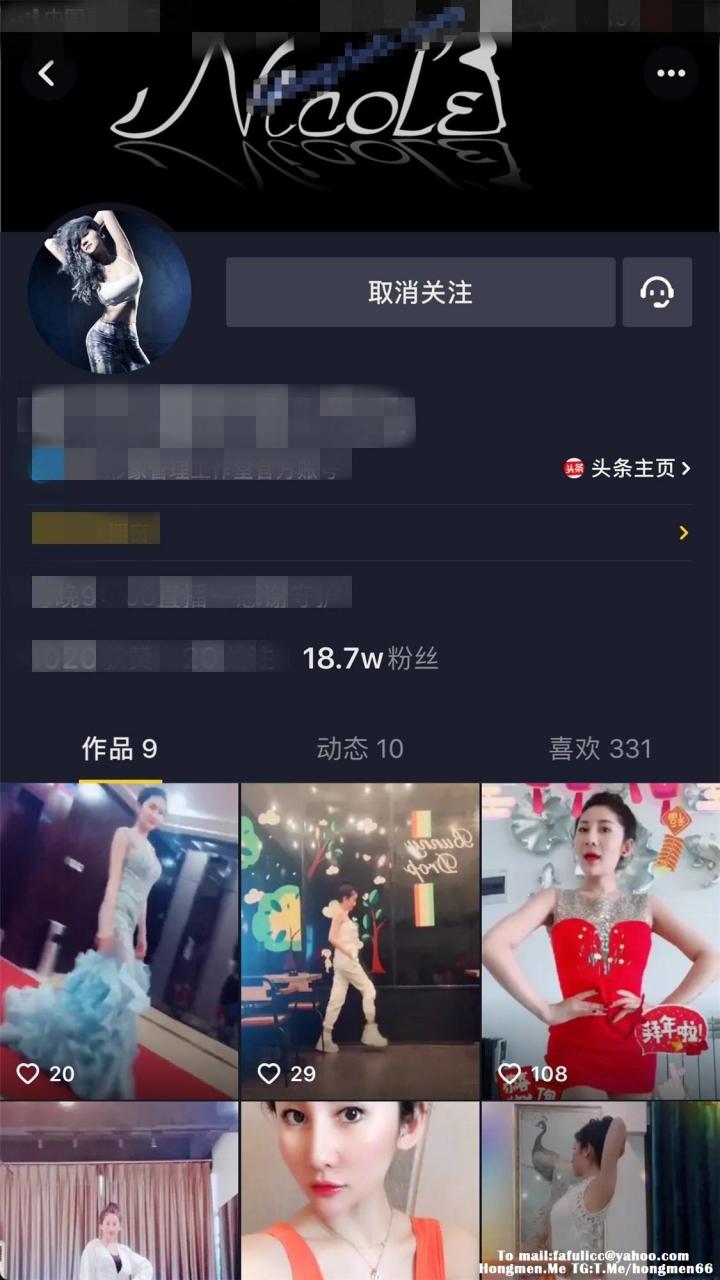Open the 头条主页 link
Image resolution: width=720 pixels, height=1280 pixels.
point(628,468)
